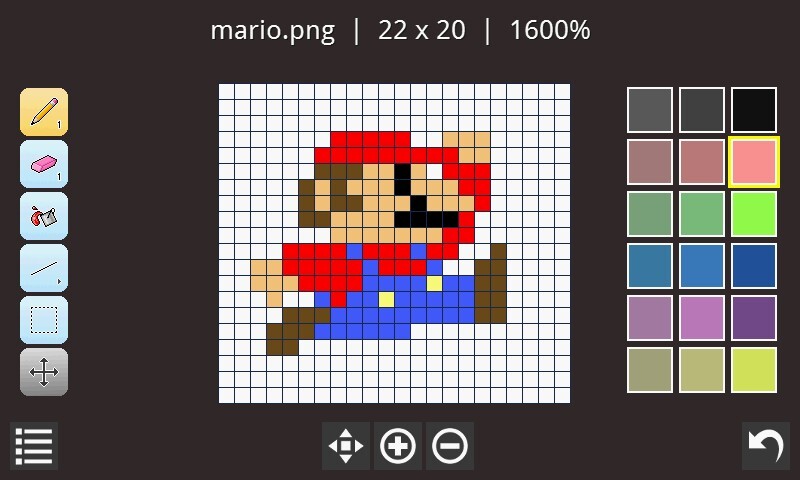Pick the dark purple color swatch
800x480 pixels.
pyautogui.click(x=754, y=318)
